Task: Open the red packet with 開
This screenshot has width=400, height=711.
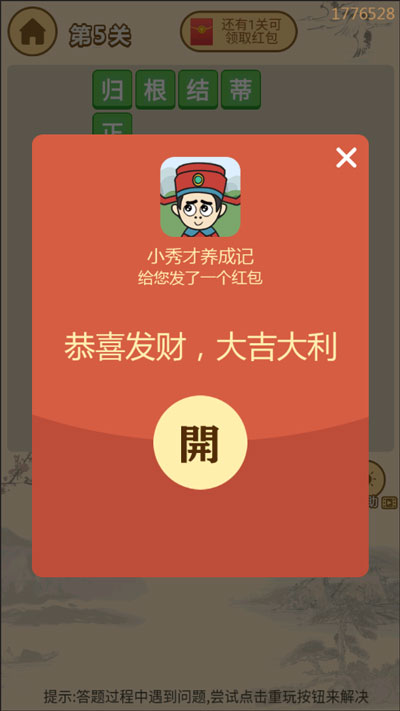Action: [200, 442]
